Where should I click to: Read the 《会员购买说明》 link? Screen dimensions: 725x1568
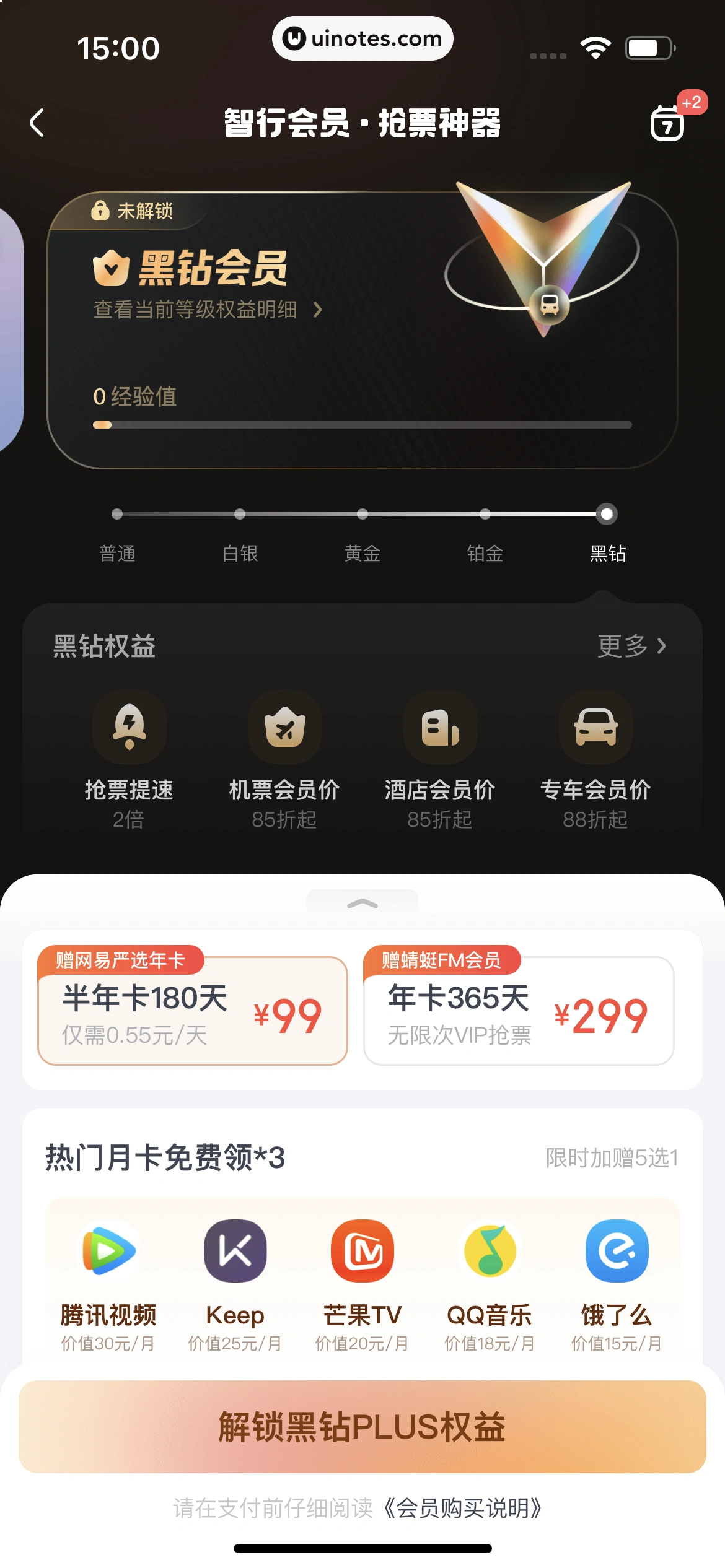coord(462,1509)
